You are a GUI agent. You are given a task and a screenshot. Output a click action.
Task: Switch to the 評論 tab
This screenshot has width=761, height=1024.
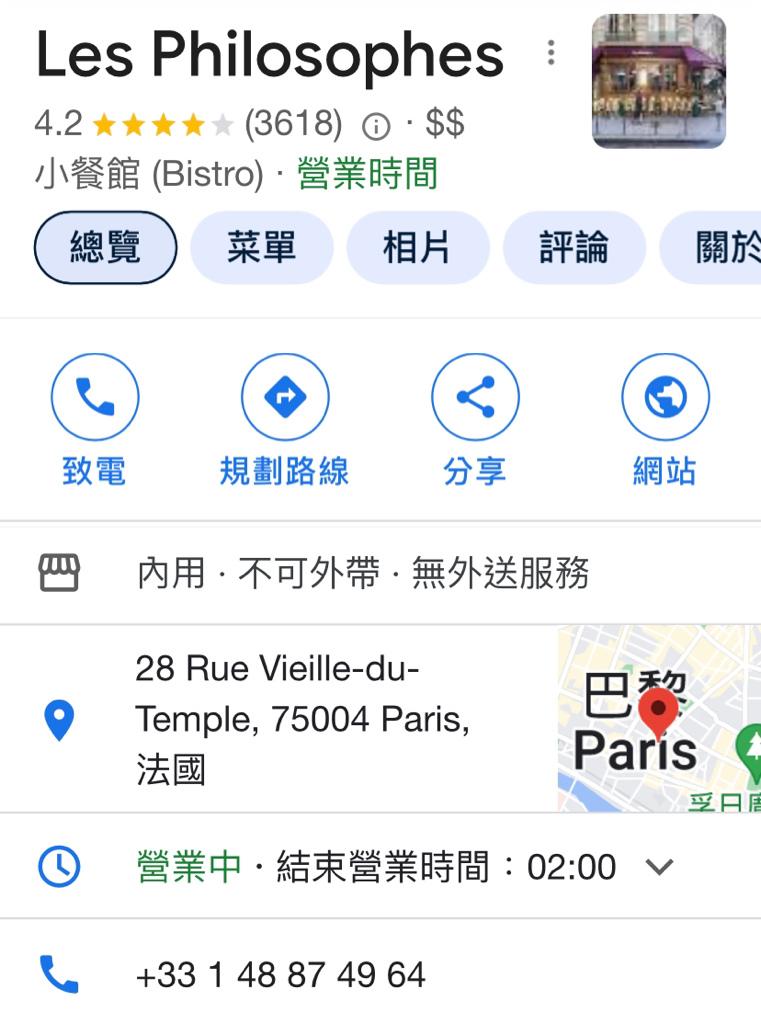click(573, 247)
